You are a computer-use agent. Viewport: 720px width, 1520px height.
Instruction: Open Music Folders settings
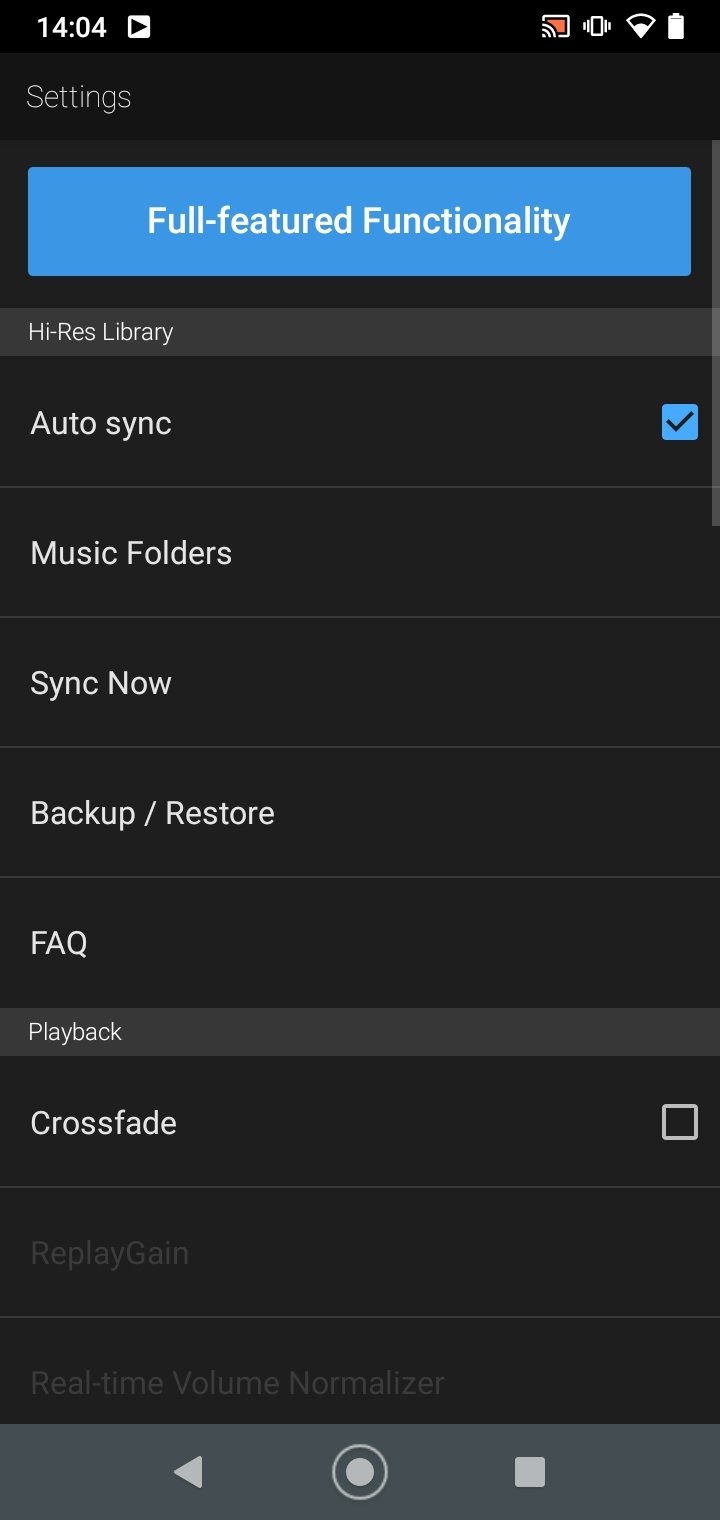coord(360,553)
